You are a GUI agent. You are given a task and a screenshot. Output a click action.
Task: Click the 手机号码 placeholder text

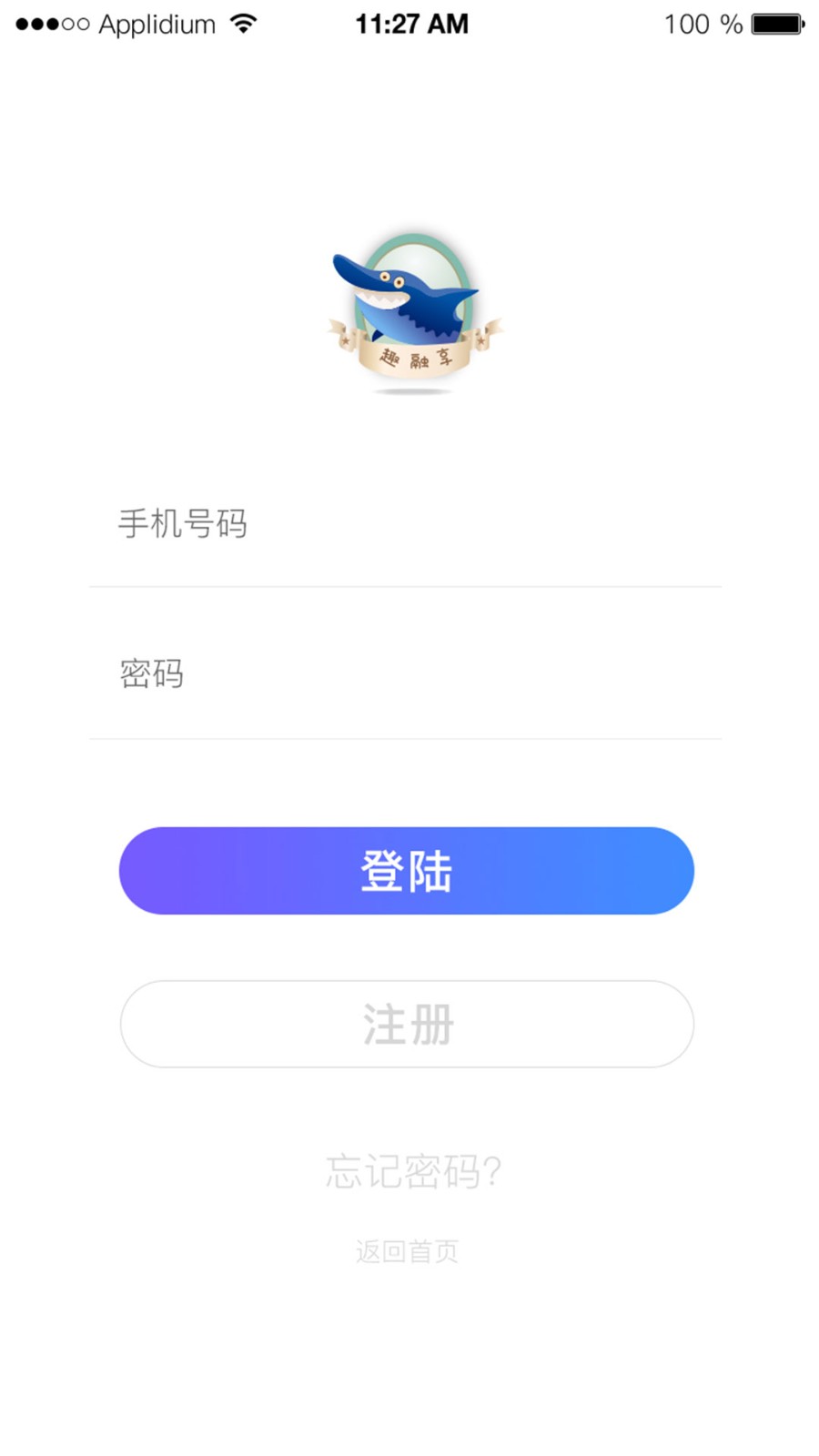[183, 523]
